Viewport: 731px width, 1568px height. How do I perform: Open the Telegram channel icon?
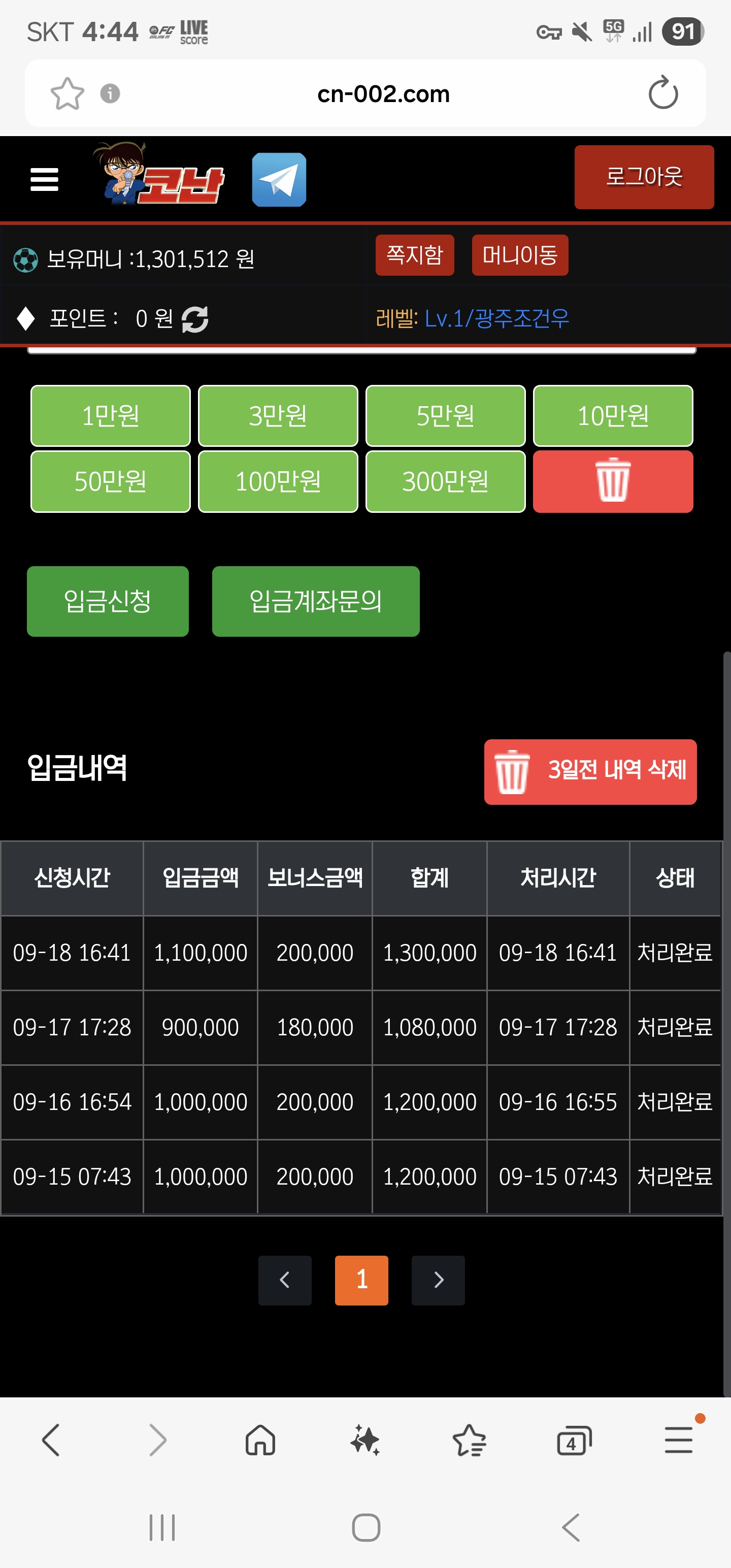[279, 180]
